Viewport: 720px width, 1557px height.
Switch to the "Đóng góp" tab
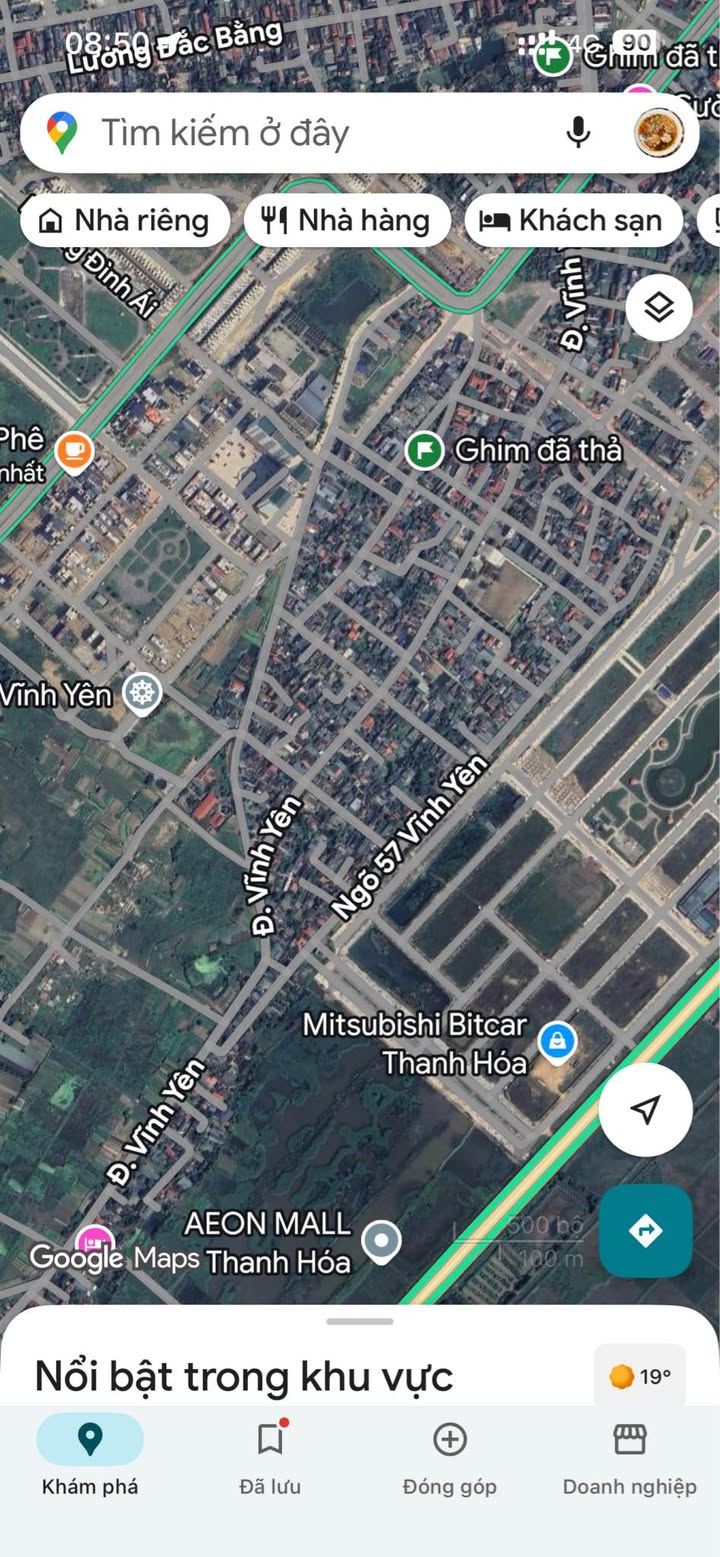pyautogui.click(x=450, y=1459)
